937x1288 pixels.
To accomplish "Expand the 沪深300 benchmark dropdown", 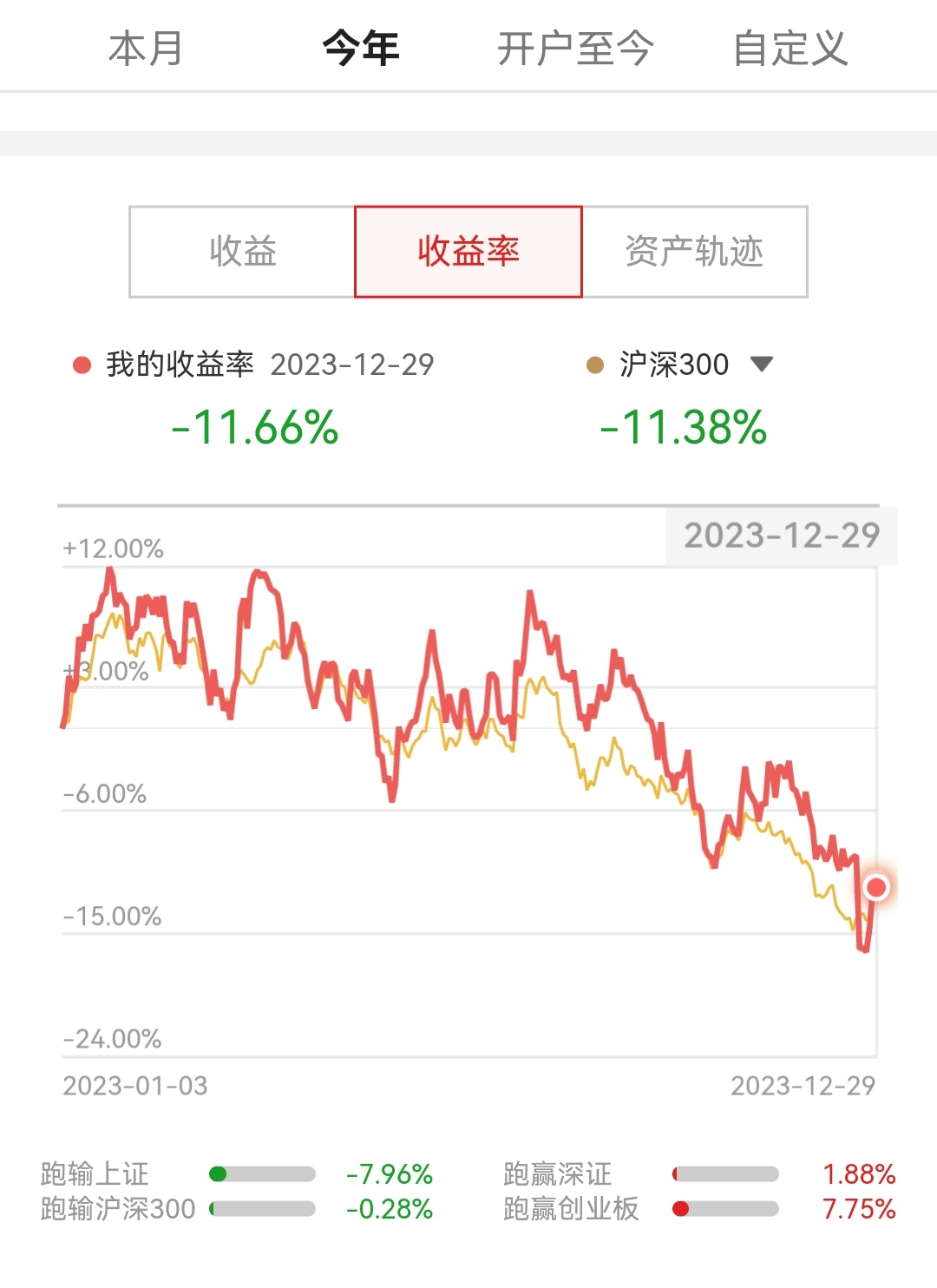I will (x=761, y=364).
